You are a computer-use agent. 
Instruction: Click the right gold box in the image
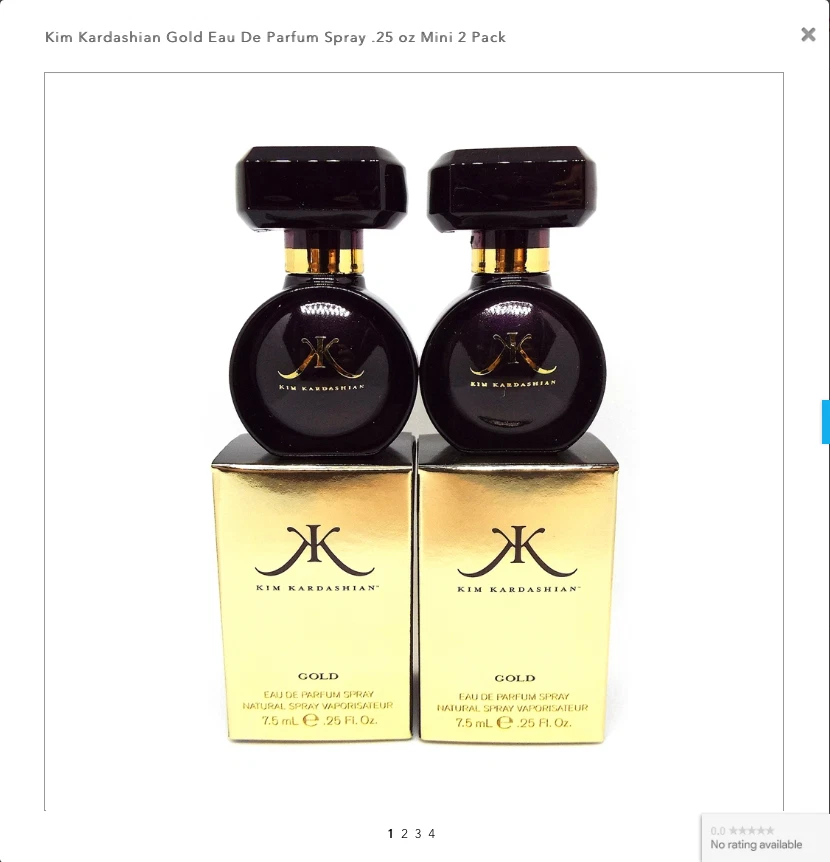click(x=515, y=600)
